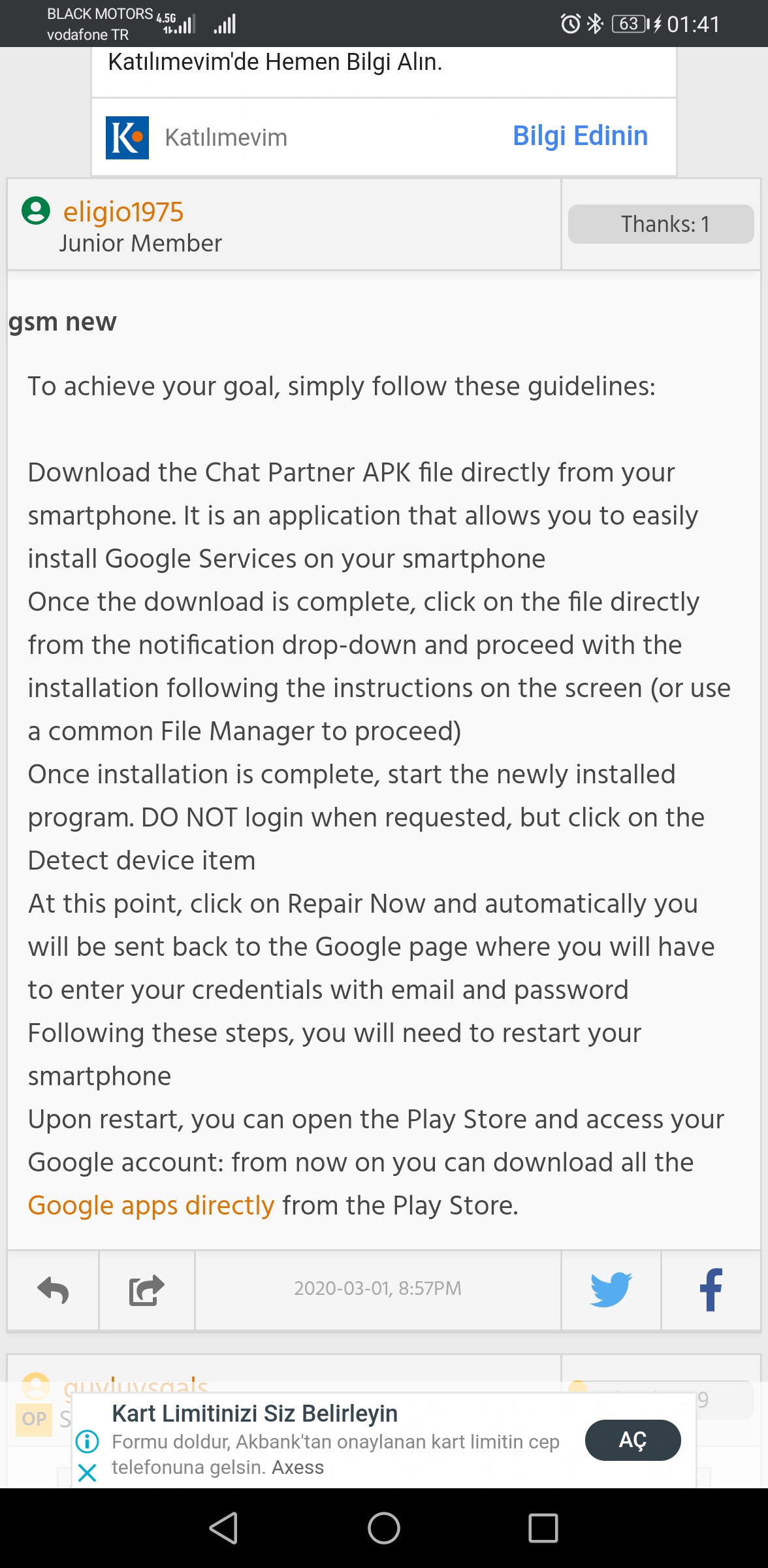This screenshot has width=768, height=1568.
Task: Reply to eligio1975's post
Action: 53,1290
